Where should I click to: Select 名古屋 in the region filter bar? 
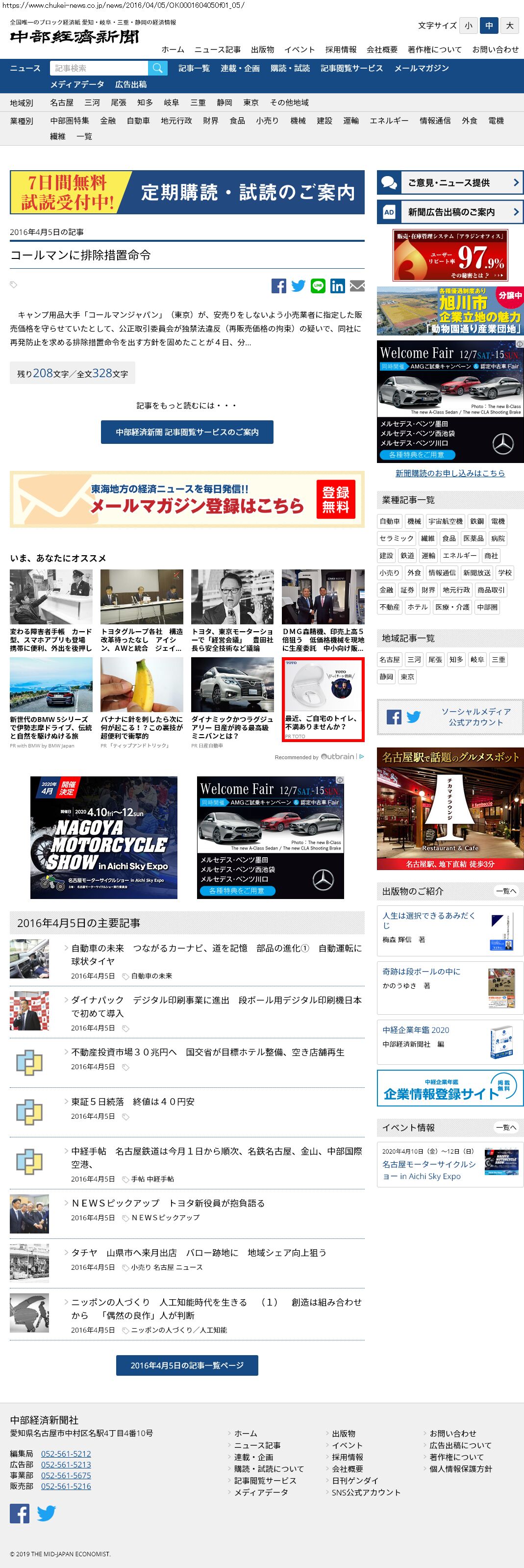pyautogui.click(x=61, y=103)
